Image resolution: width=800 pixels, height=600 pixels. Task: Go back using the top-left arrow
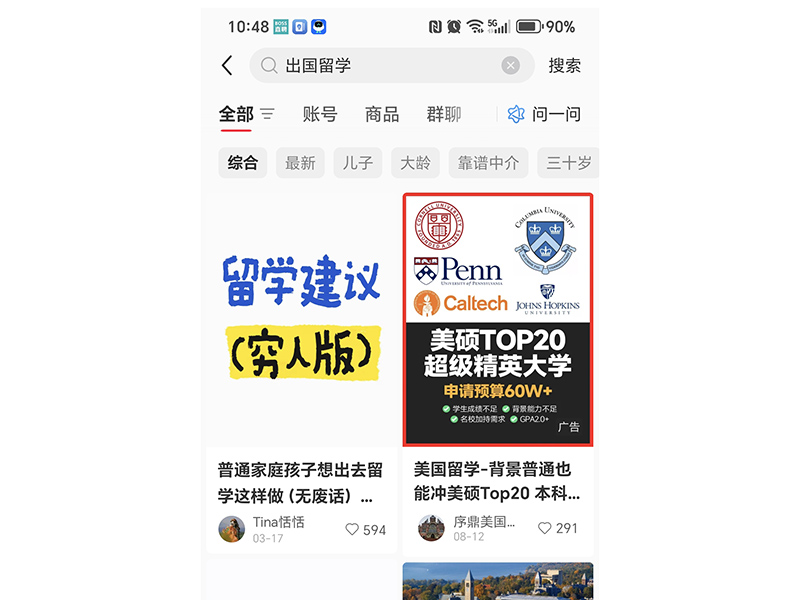227,66
